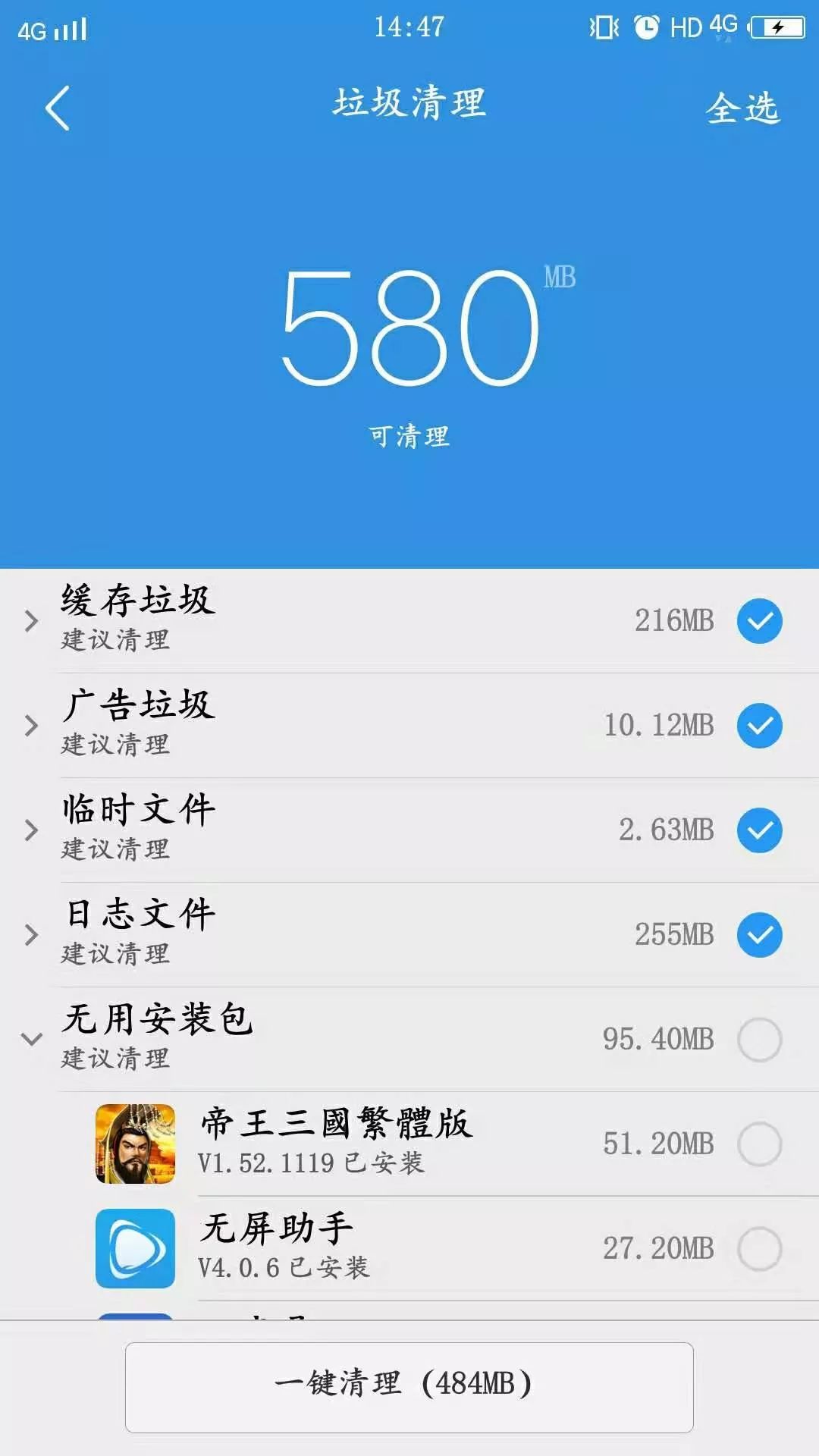Image resolution: width=819 pixels, height=1456 pixels.
Task: Select the 帝王三国繁體版 installer checkbox
Action: click(x=761, y=1143)
